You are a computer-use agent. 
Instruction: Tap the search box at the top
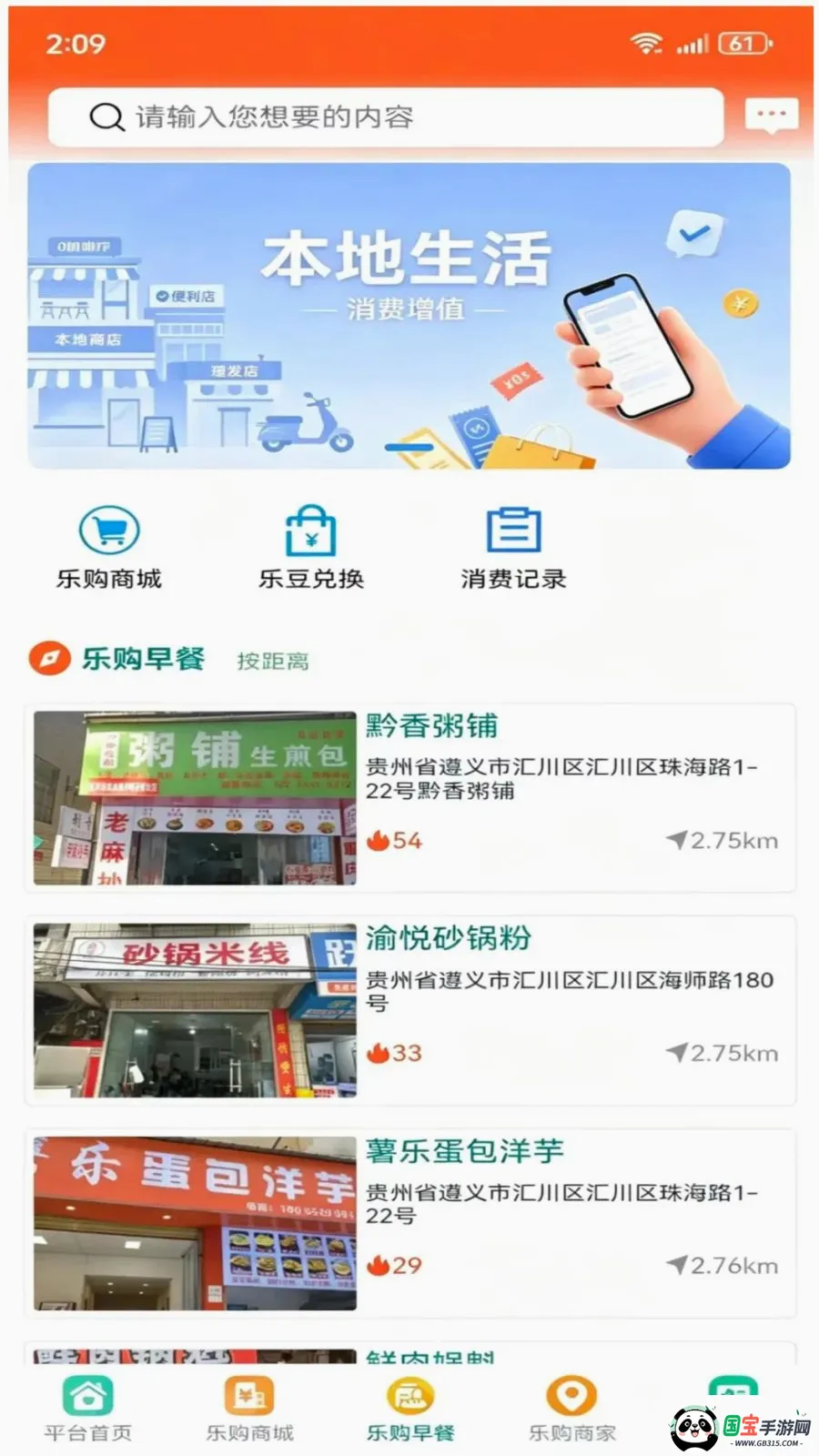point(386,117)
